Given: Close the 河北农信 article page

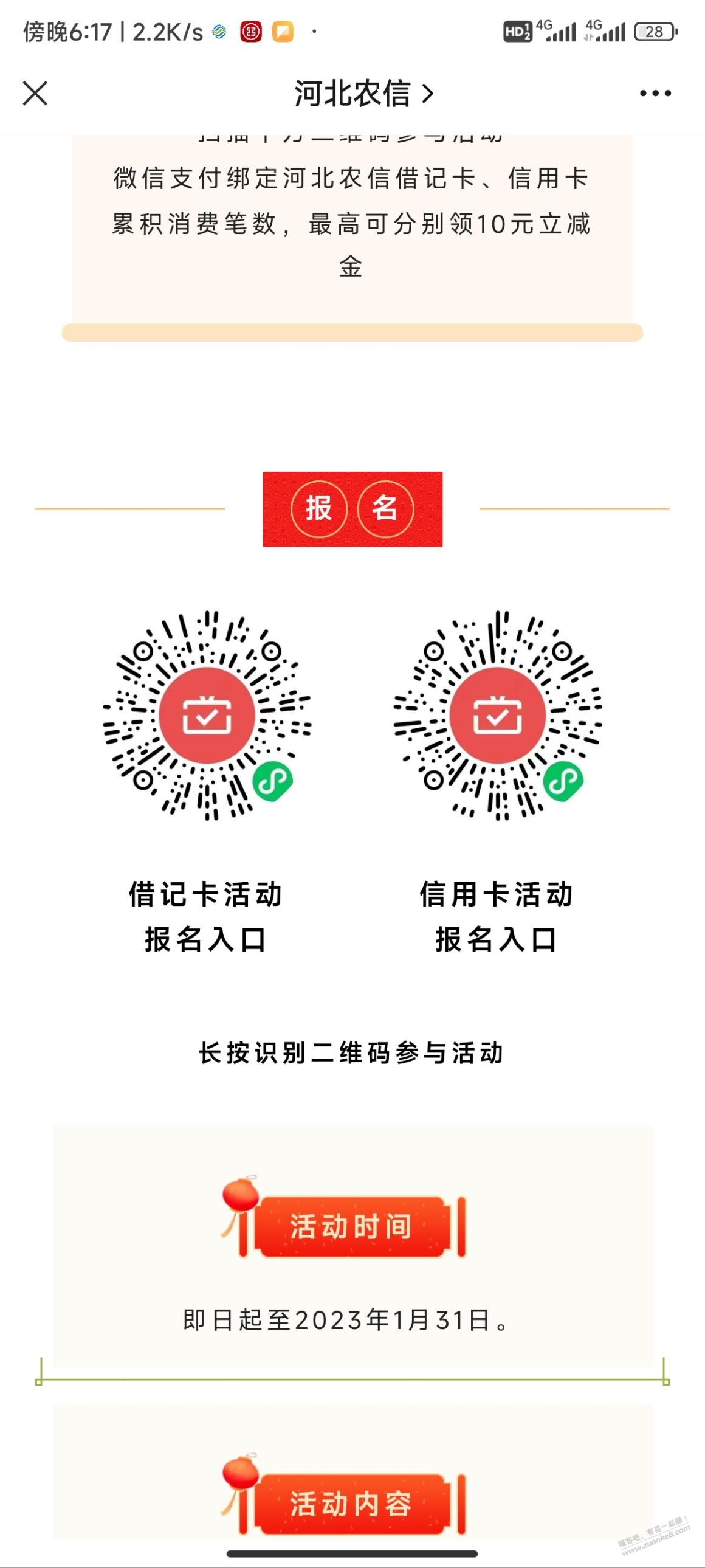Looking at the screenshot, I should pyautogui.click(x=35, y=93).
